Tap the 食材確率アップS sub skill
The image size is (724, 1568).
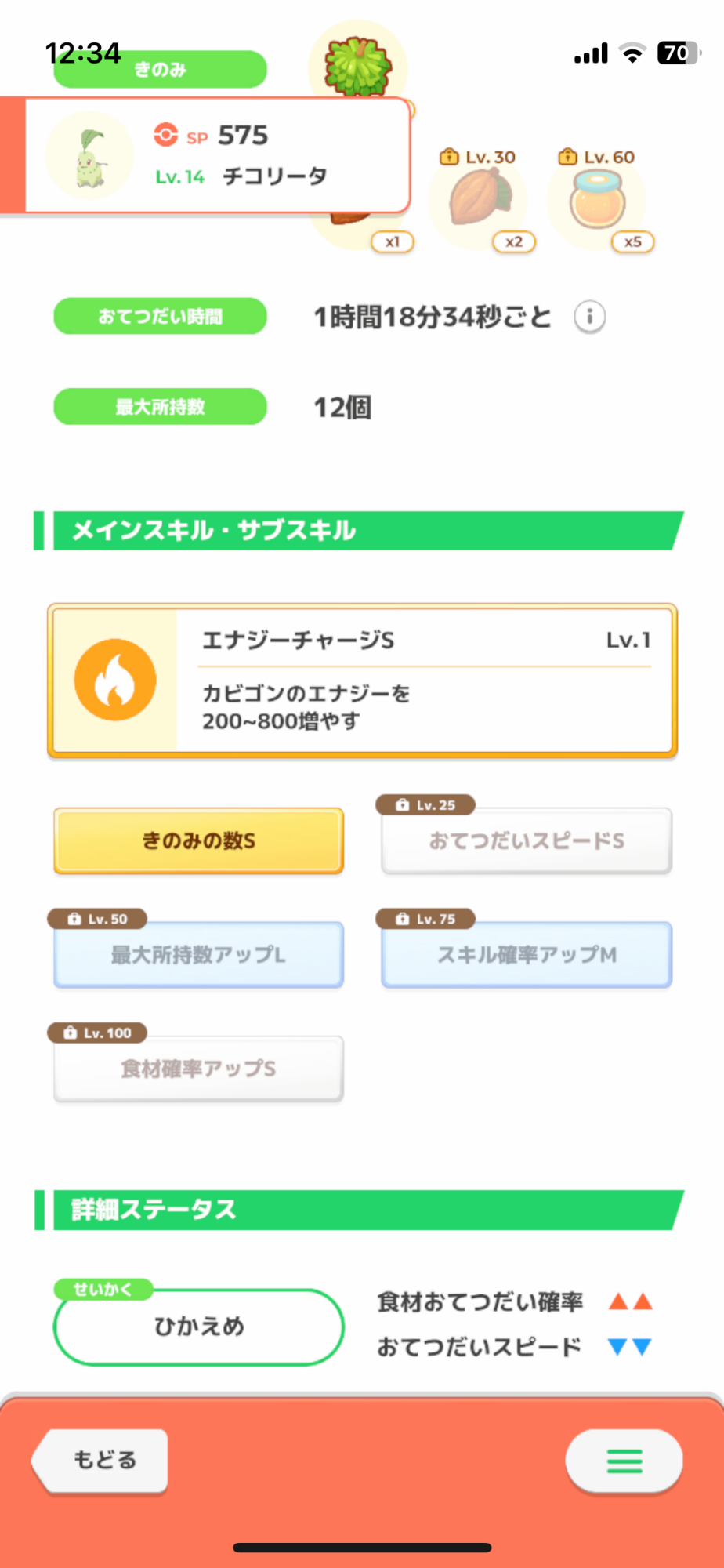tap(199, 1069)
